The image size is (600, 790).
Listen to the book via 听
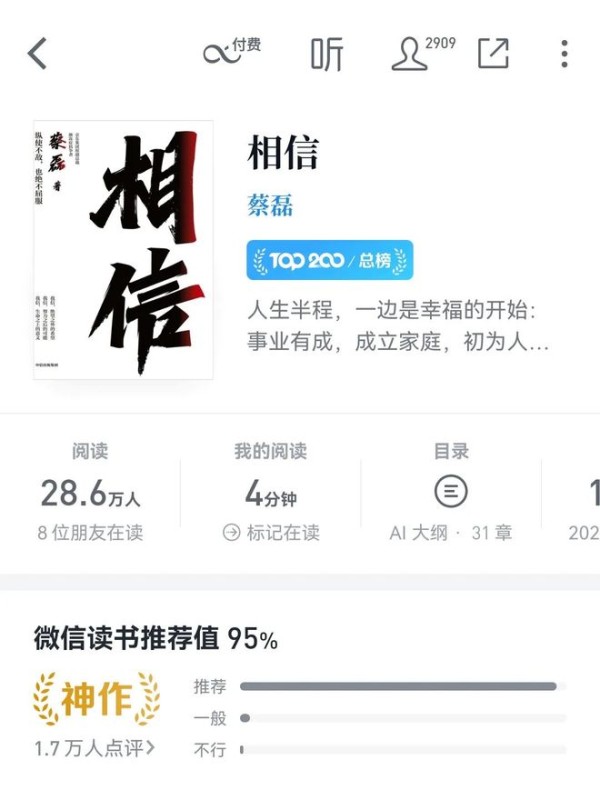(327, 54)
